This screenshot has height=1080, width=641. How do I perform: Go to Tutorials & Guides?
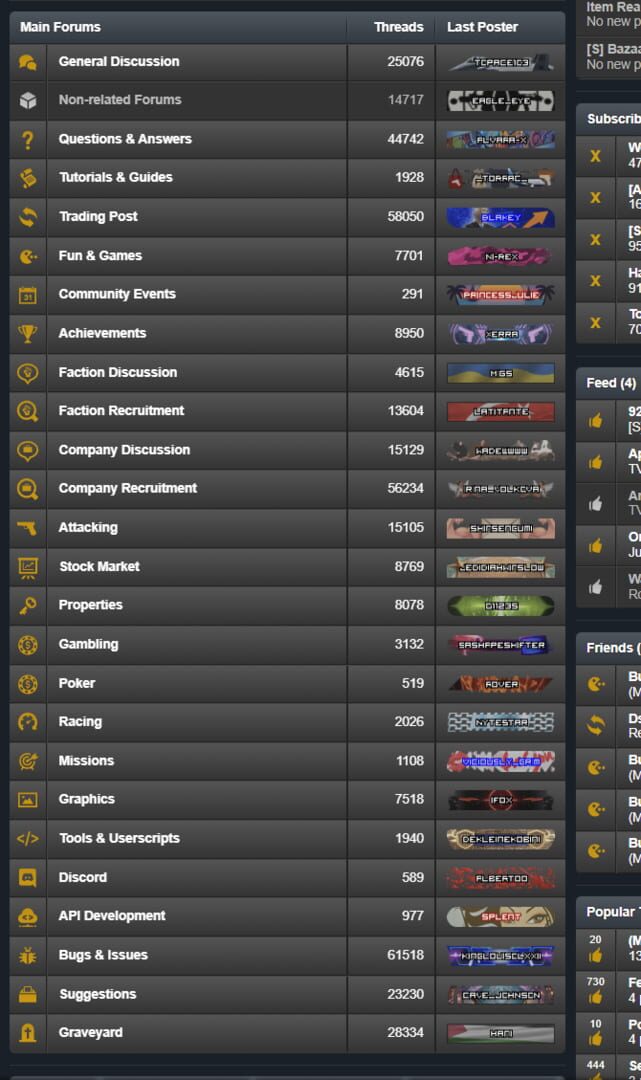pyautogui.click(x=115, y=177)
